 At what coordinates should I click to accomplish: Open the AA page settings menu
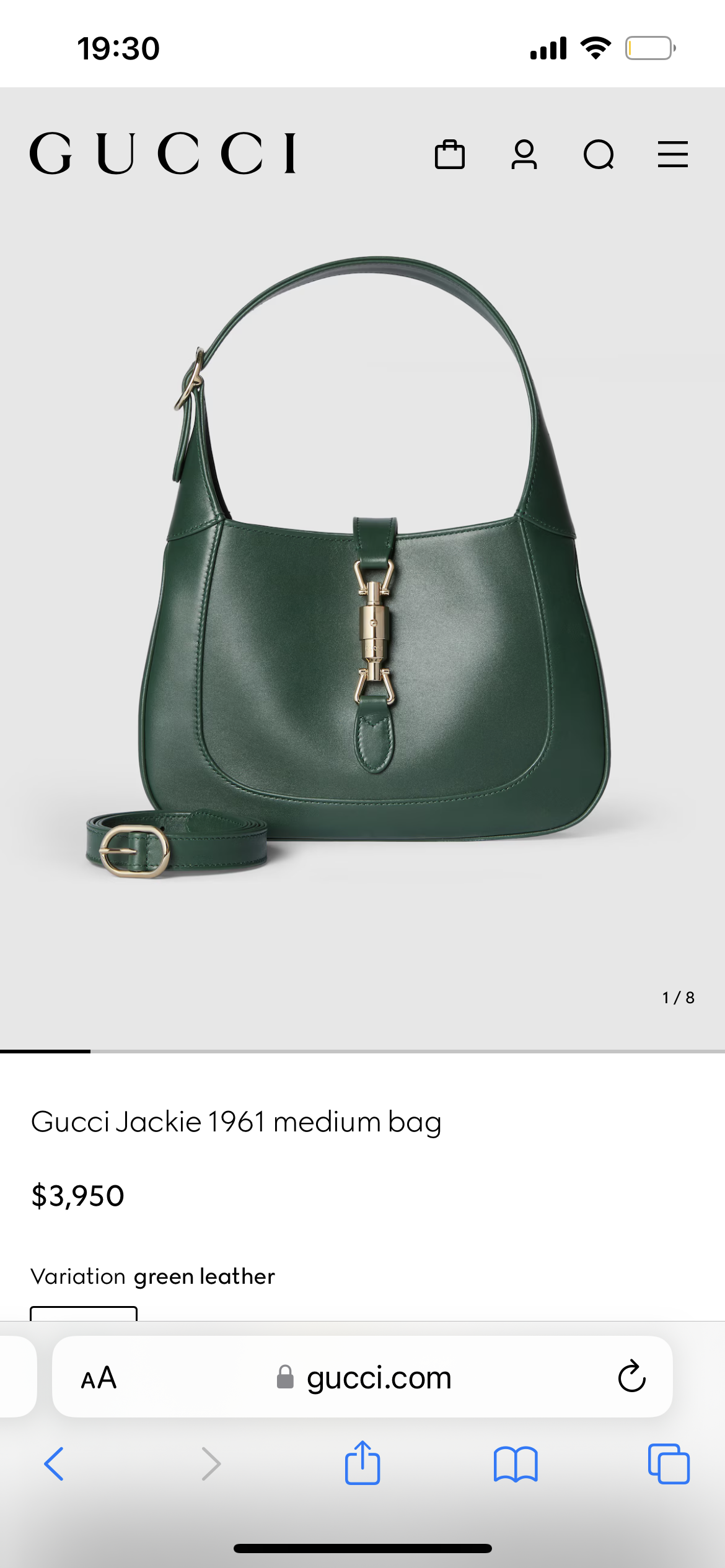[x=99, y=1378]
